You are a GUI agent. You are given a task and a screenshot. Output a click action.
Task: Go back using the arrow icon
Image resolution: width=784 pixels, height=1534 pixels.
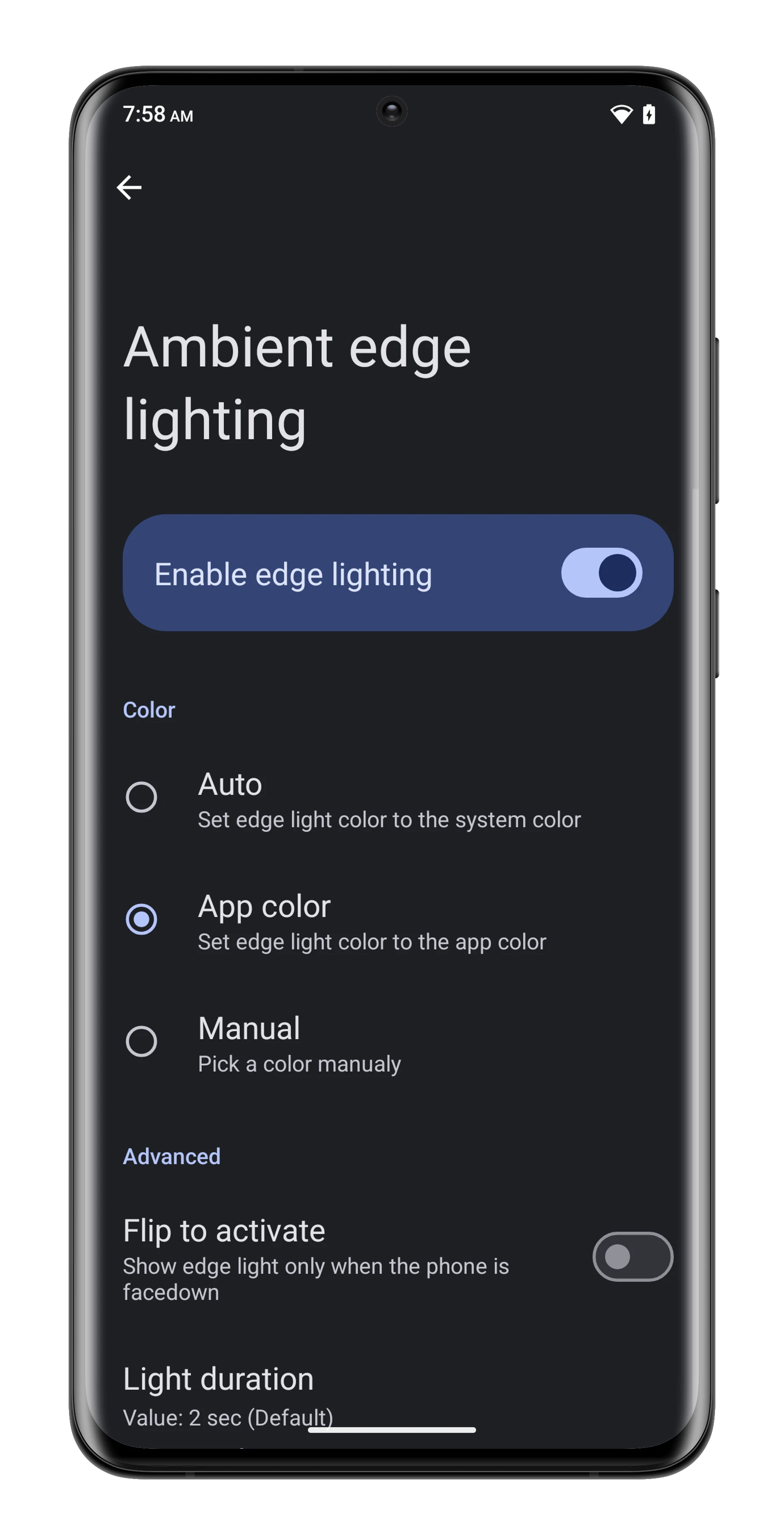coord(129,187)
